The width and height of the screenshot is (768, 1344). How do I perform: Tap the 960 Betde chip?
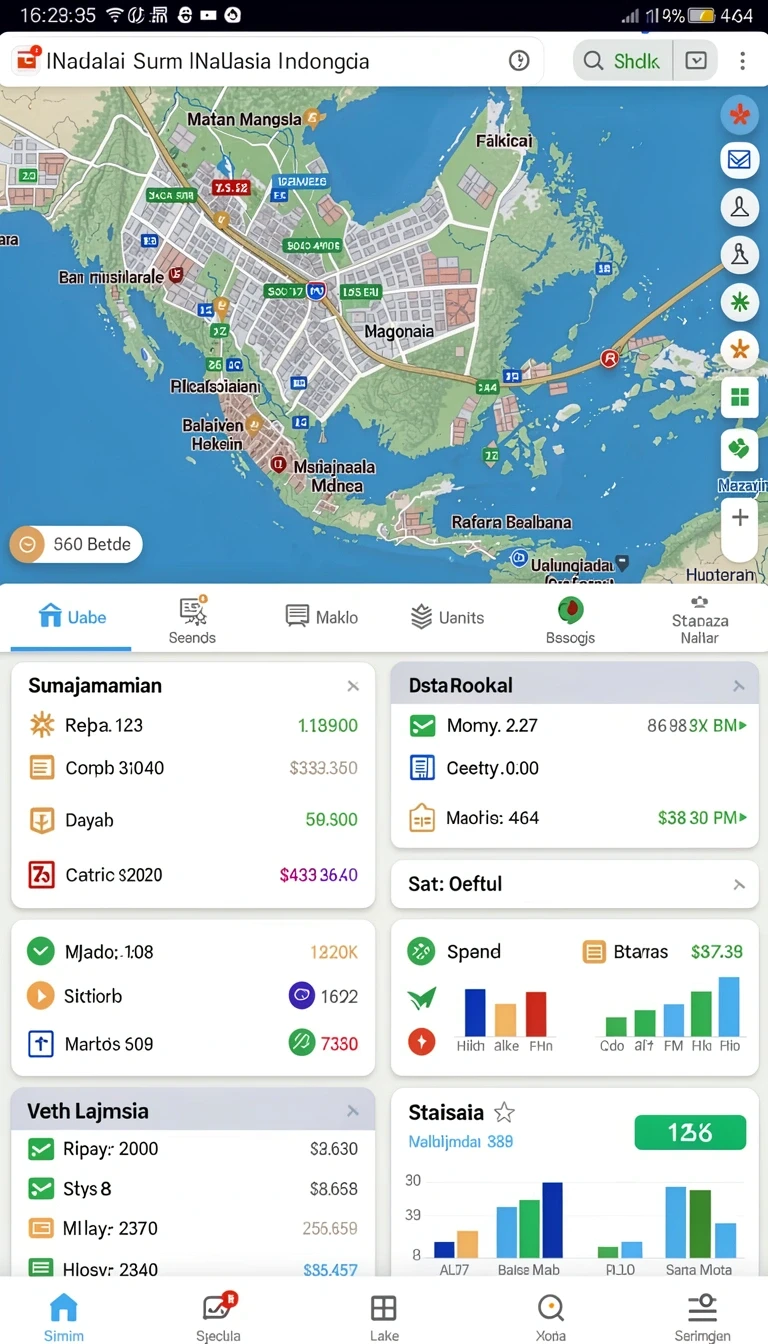pyautogui.click(x=76, y=545)
